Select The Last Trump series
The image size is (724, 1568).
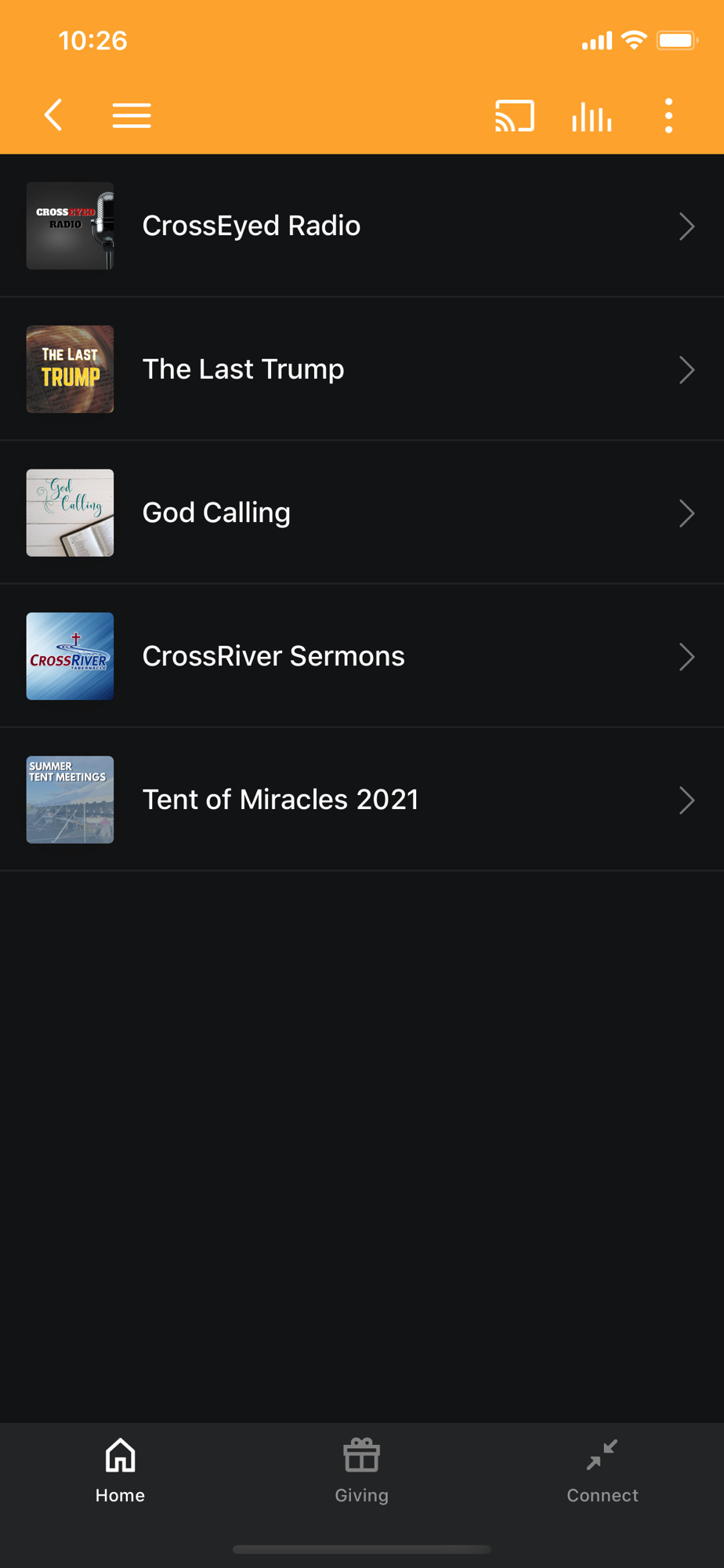[x=361, y=369]
